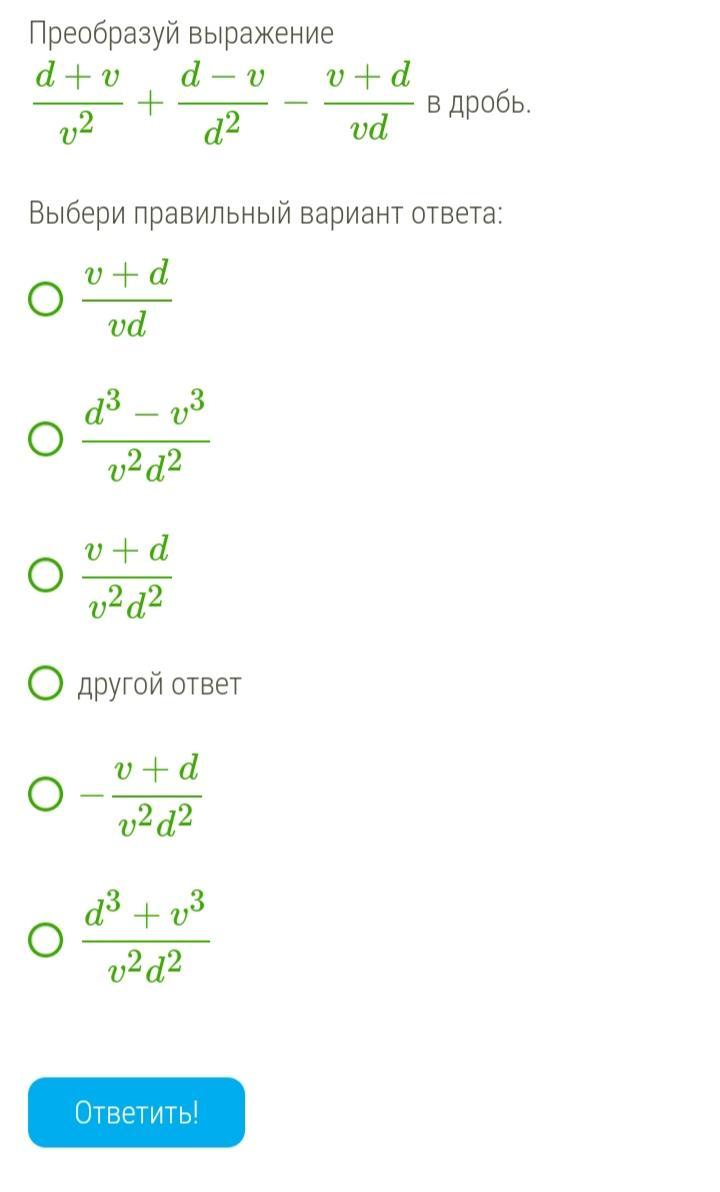Submit with the 'Ответить!' button
Screen dimensions: 720x1192
(137, 1112)
